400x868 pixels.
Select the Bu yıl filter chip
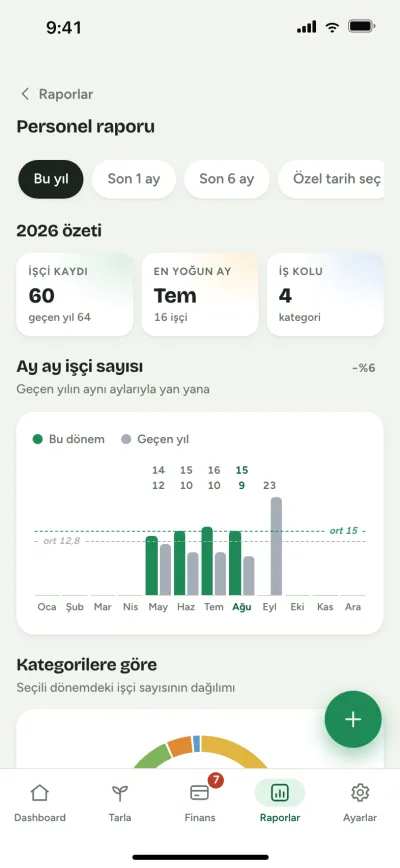(x=51, y=179)
